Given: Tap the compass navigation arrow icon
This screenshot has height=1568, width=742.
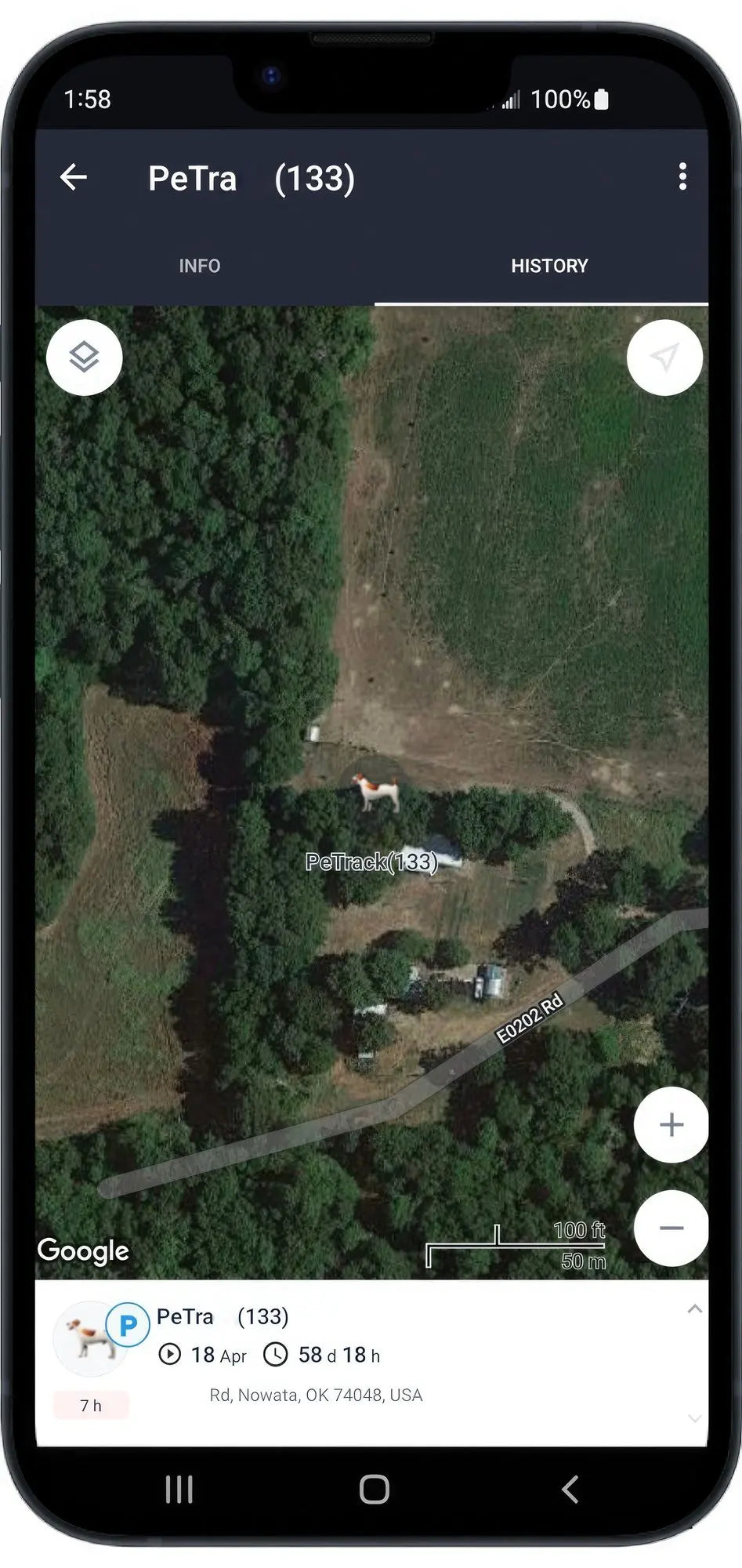Looking at the screenshot, I should tap(664, 358).
